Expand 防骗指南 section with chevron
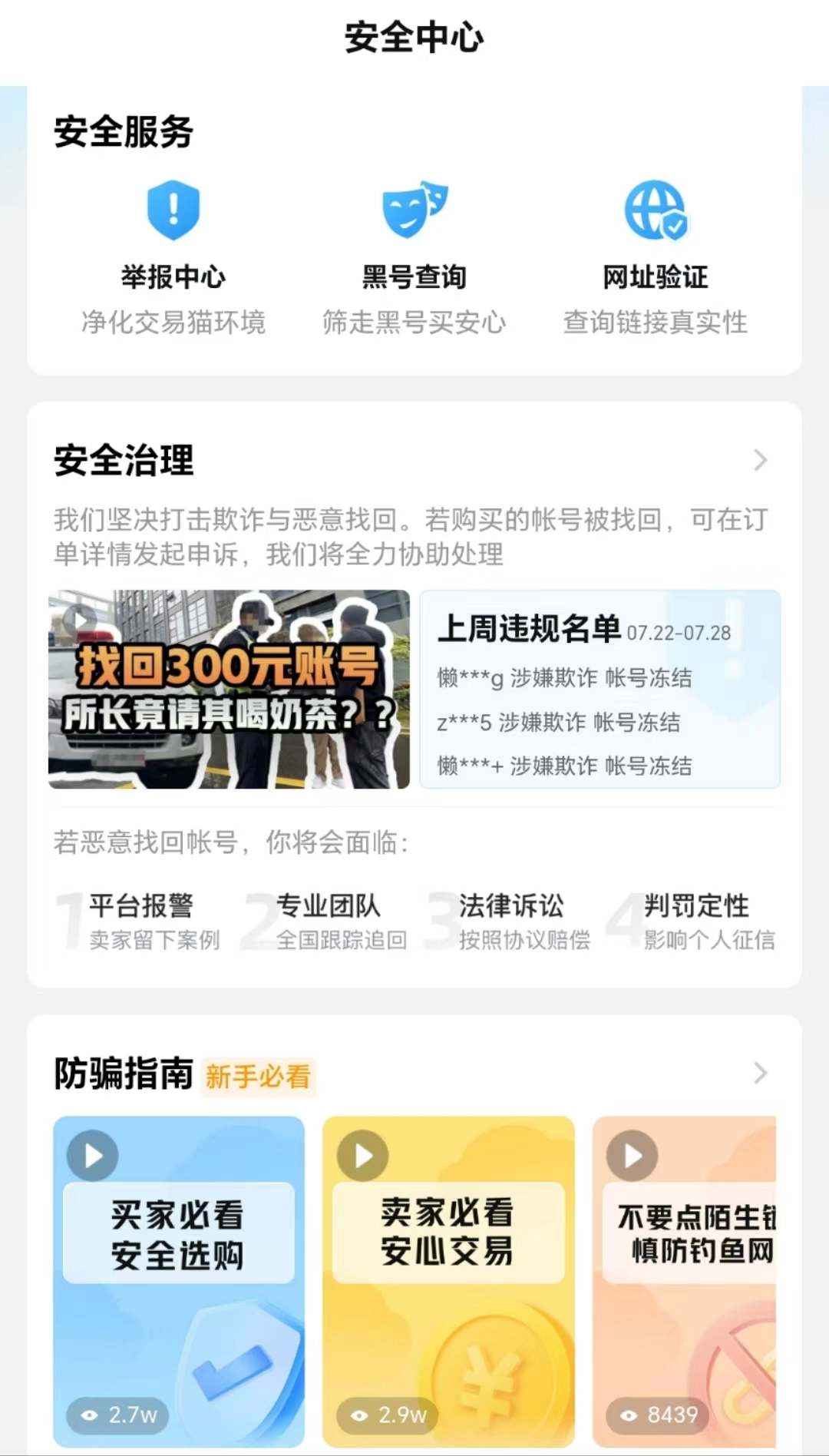 tap(760, 1073)
